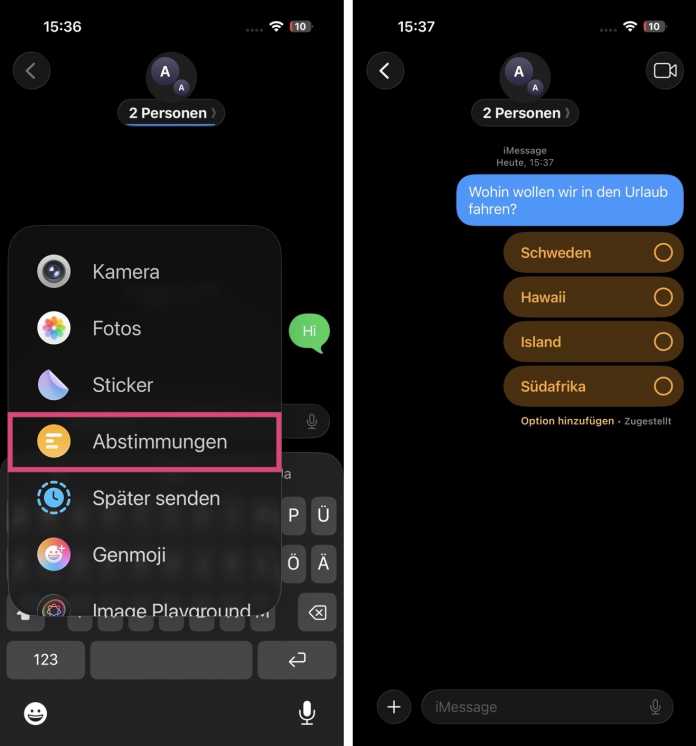Open the plus attachments button
The width and height of the screenshot is (696, 746).
(394, 707)
